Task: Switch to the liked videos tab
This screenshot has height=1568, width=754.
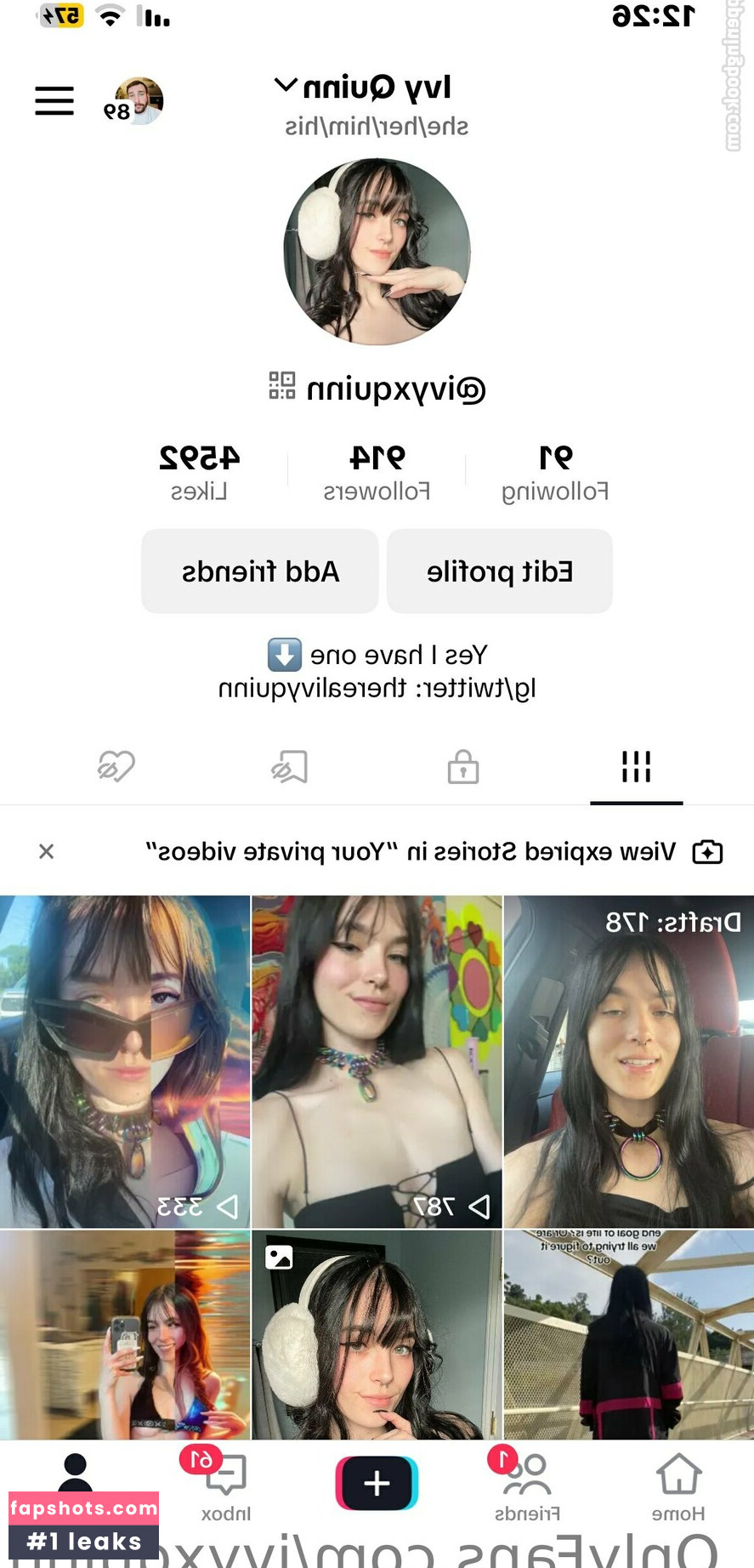Action: click(x=116, y=767)
